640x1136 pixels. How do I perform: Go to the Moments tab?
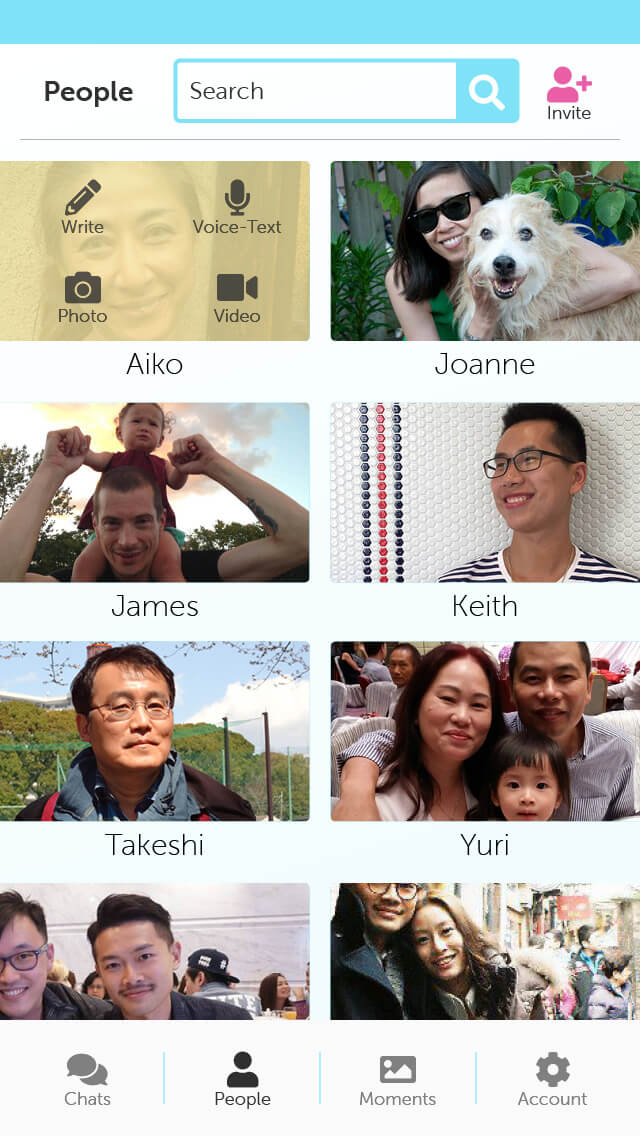(397, 1080)
